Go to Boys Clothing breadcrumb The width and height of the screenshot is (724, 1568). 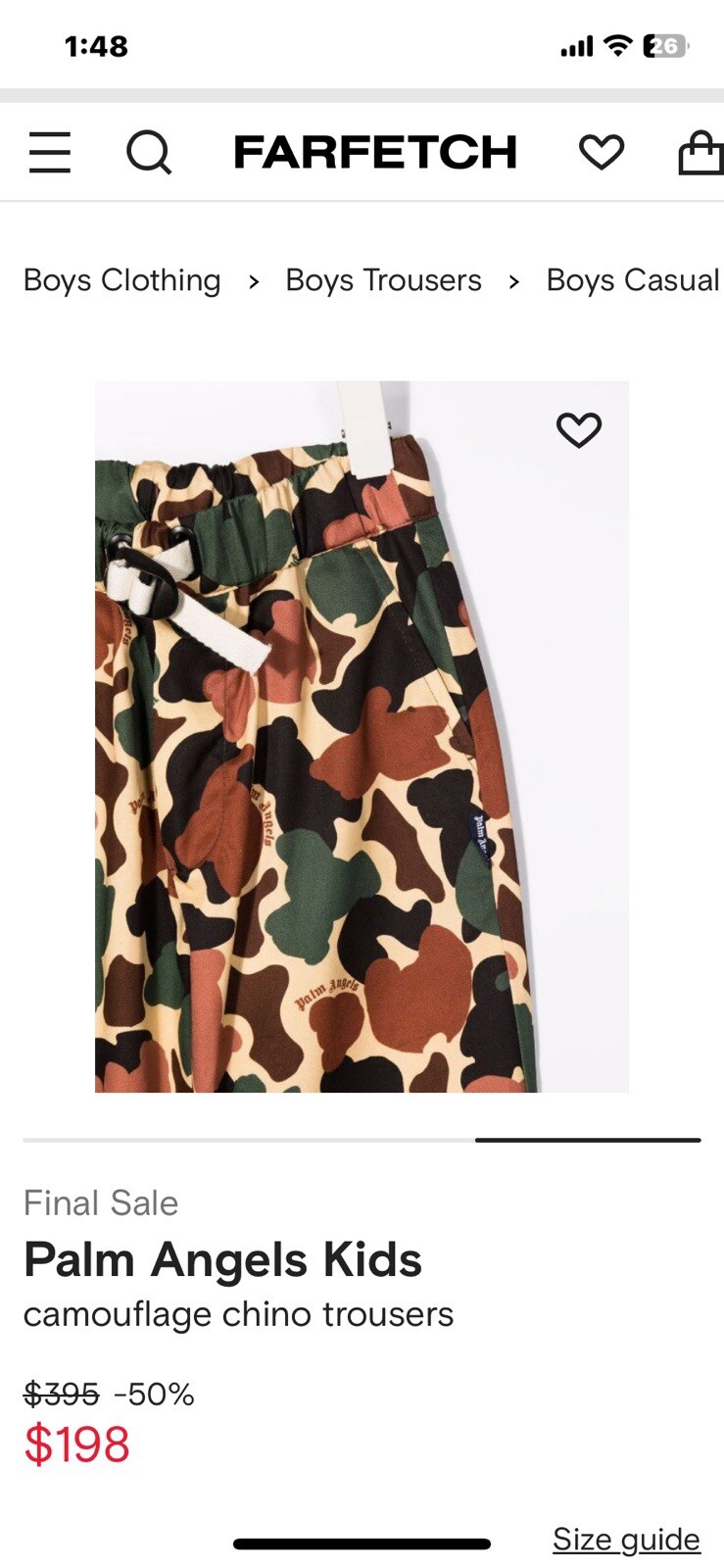point(122,280)
